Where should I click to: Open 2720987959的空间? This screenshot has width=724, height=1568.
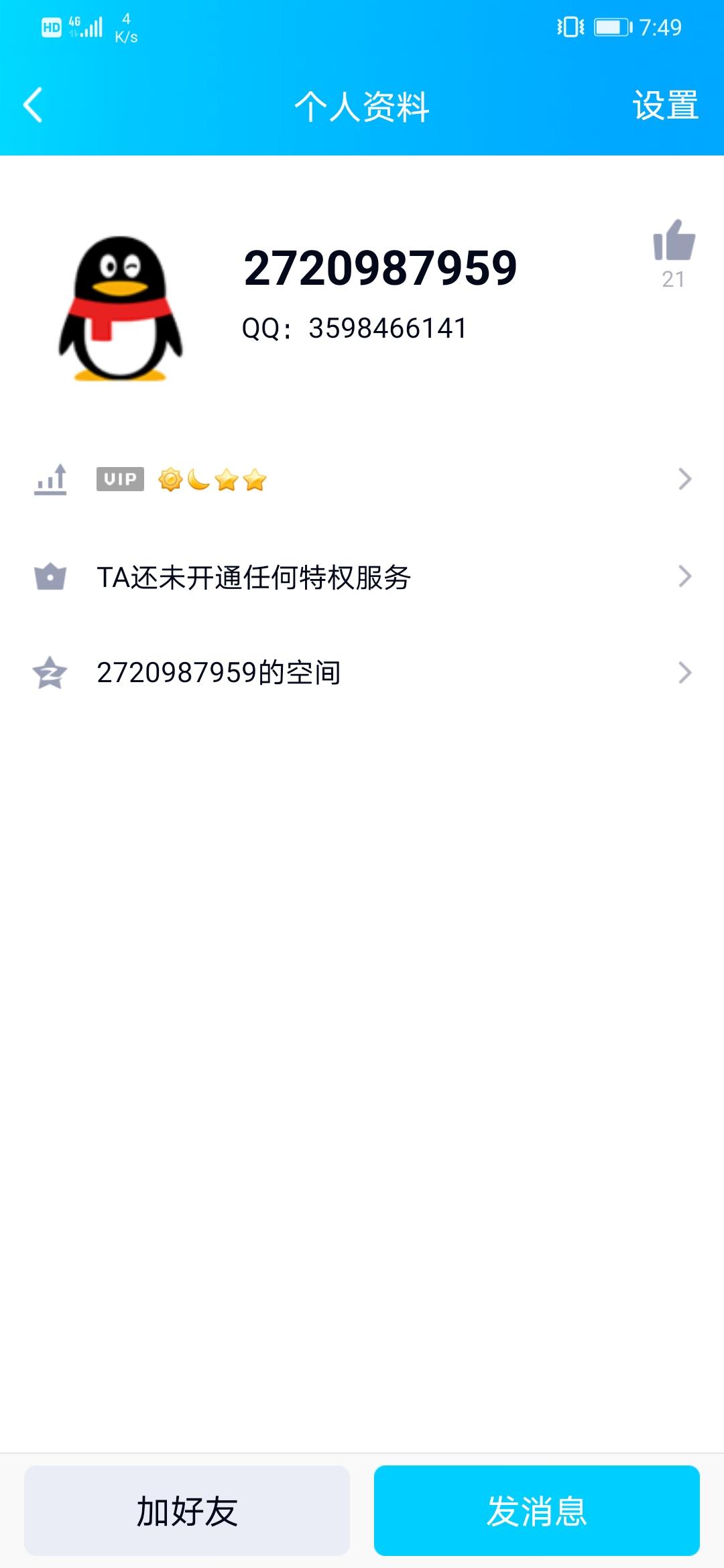click(362, 673)
